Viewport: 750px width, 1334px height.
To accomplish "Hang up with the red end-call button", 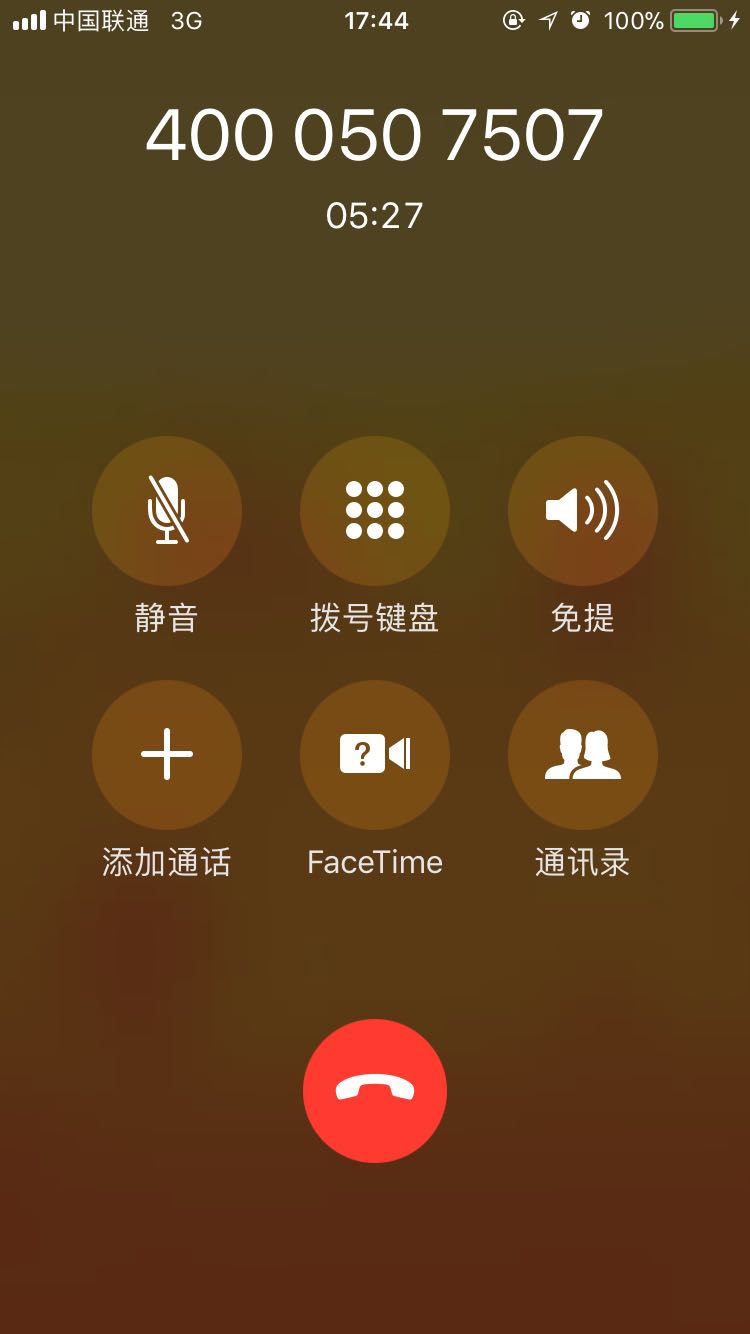I will [375, 1090].
